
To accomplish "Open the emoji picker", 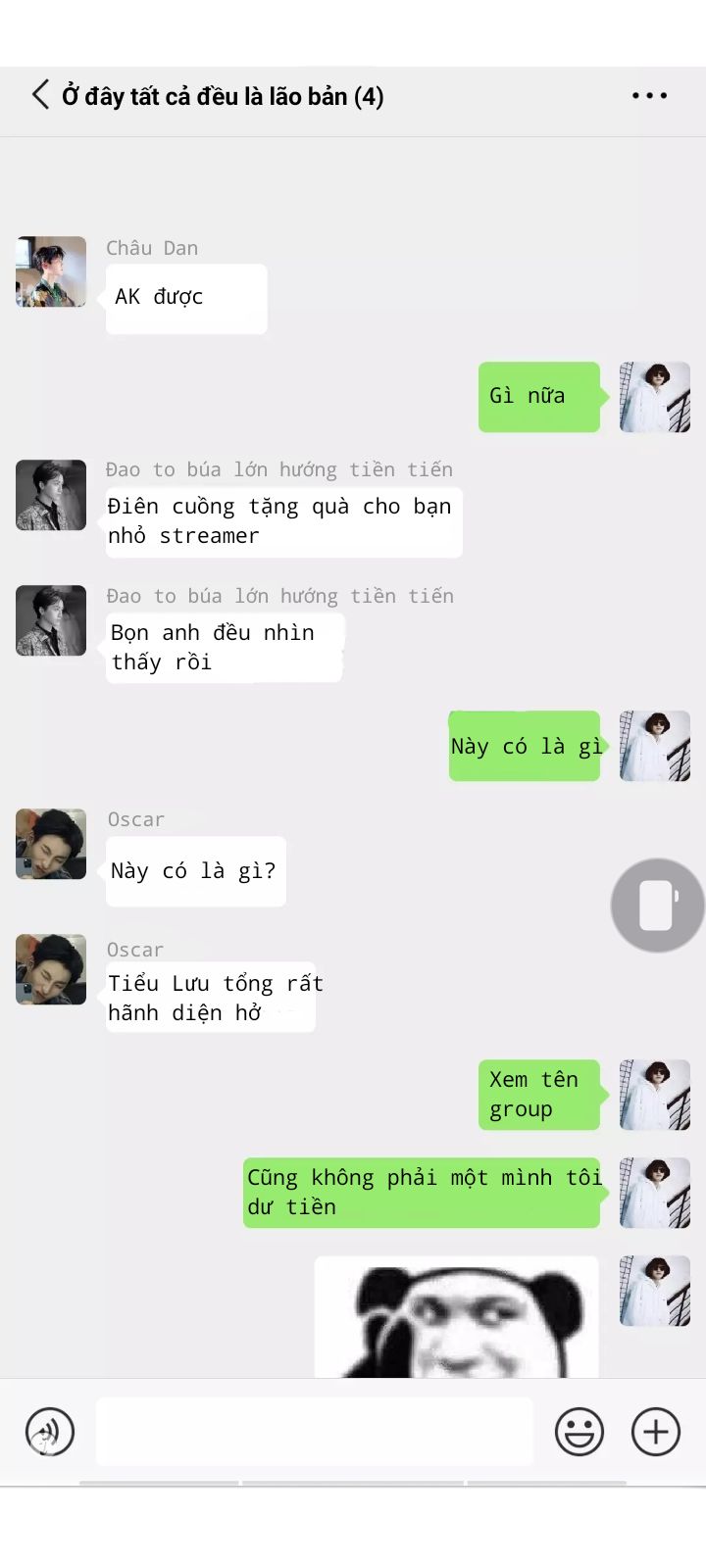I will [580, 1432].
